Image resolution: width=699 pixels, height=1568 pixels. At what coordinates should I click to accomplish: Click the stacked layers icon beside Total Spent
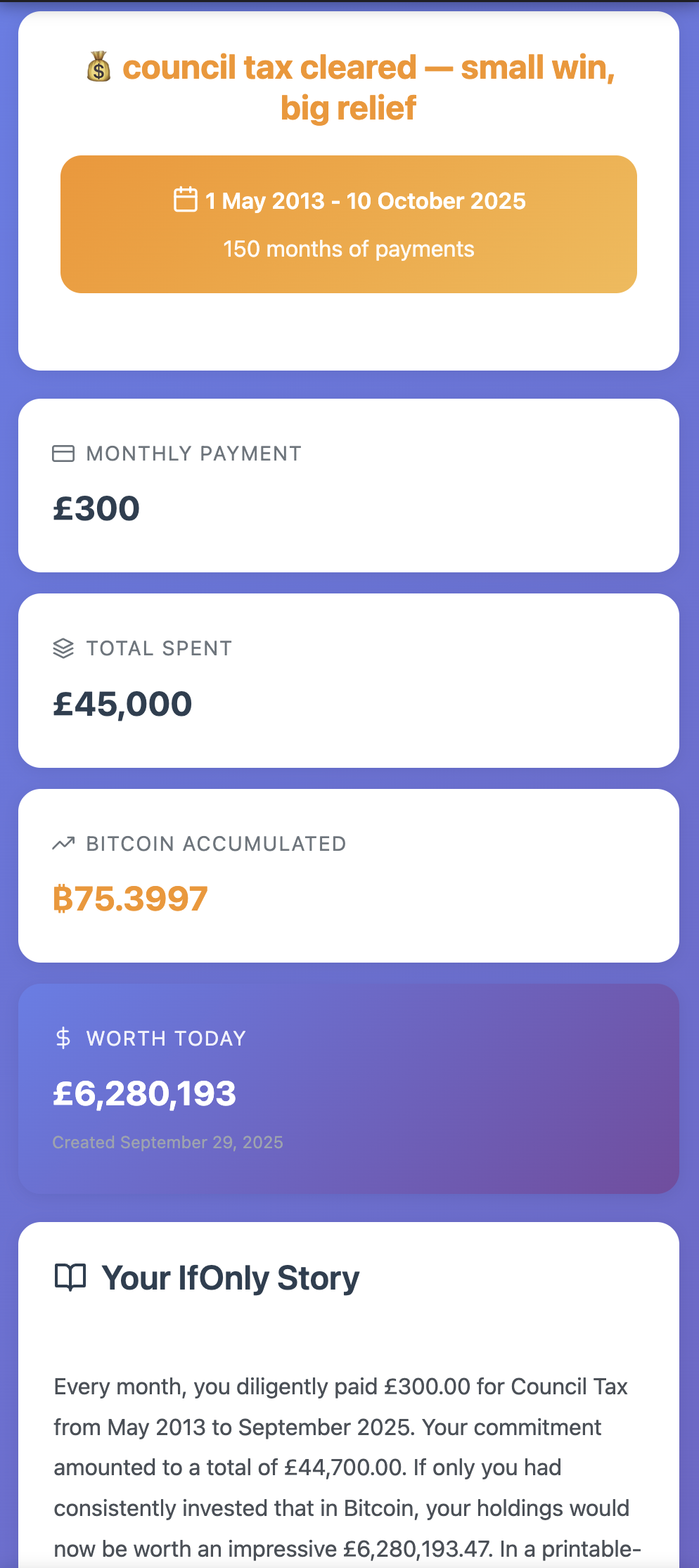(64, 648)
